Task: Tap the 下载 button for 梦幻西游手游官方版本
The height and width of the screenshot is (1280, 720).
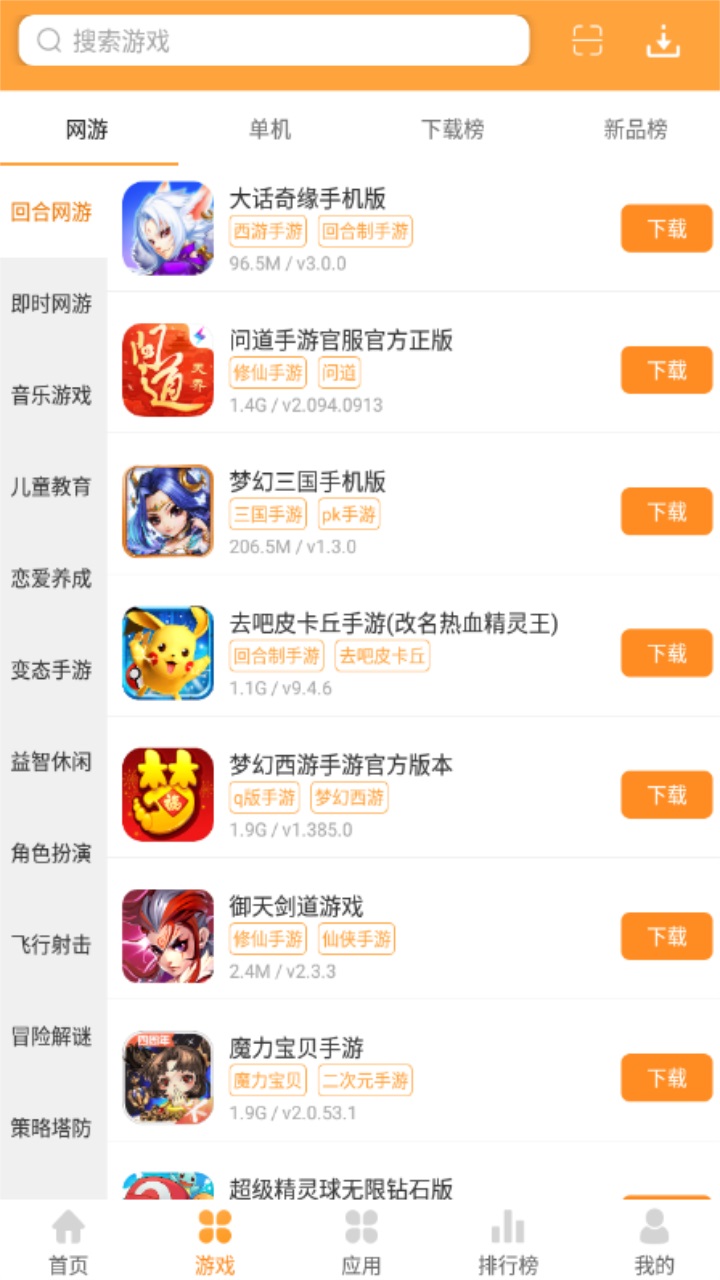Action: coord(666,794)
